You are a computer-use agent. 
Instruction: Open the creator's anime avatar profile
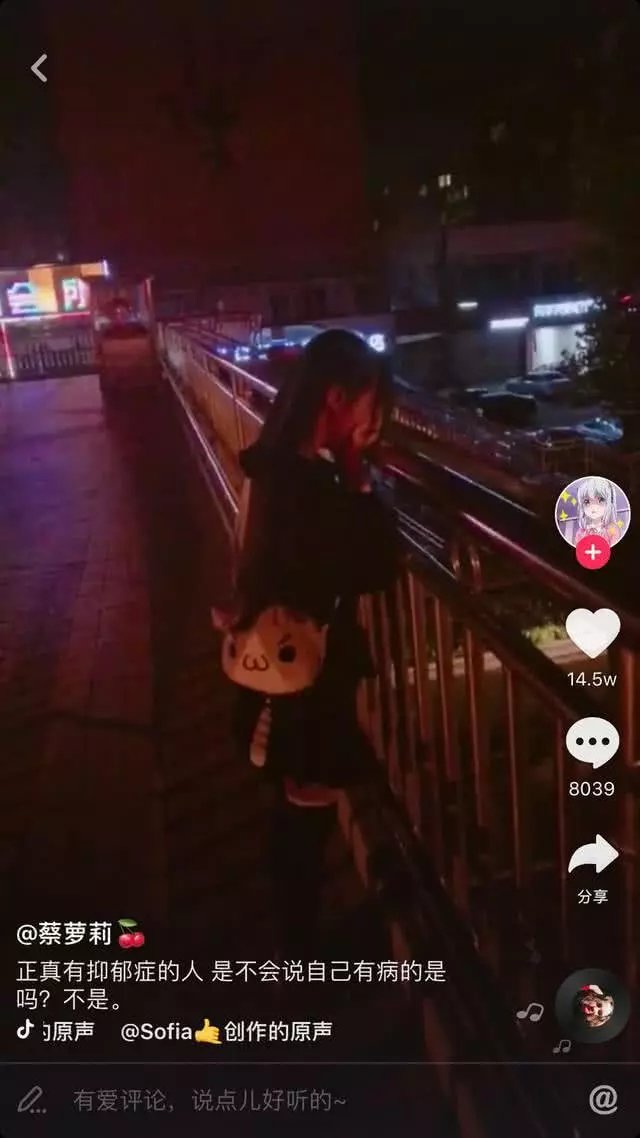[592, 510]
